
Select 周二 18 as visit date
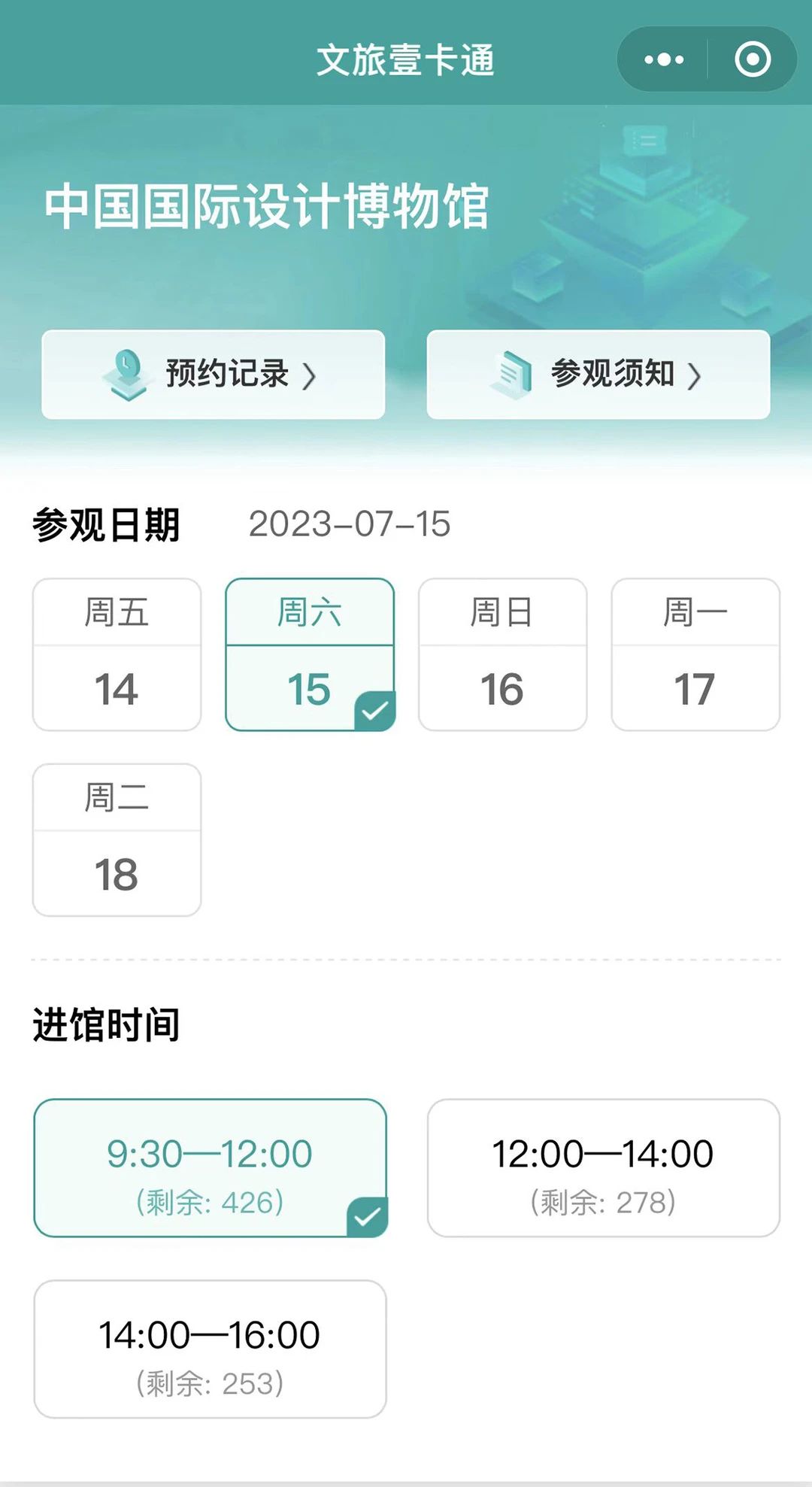[117, 840]
